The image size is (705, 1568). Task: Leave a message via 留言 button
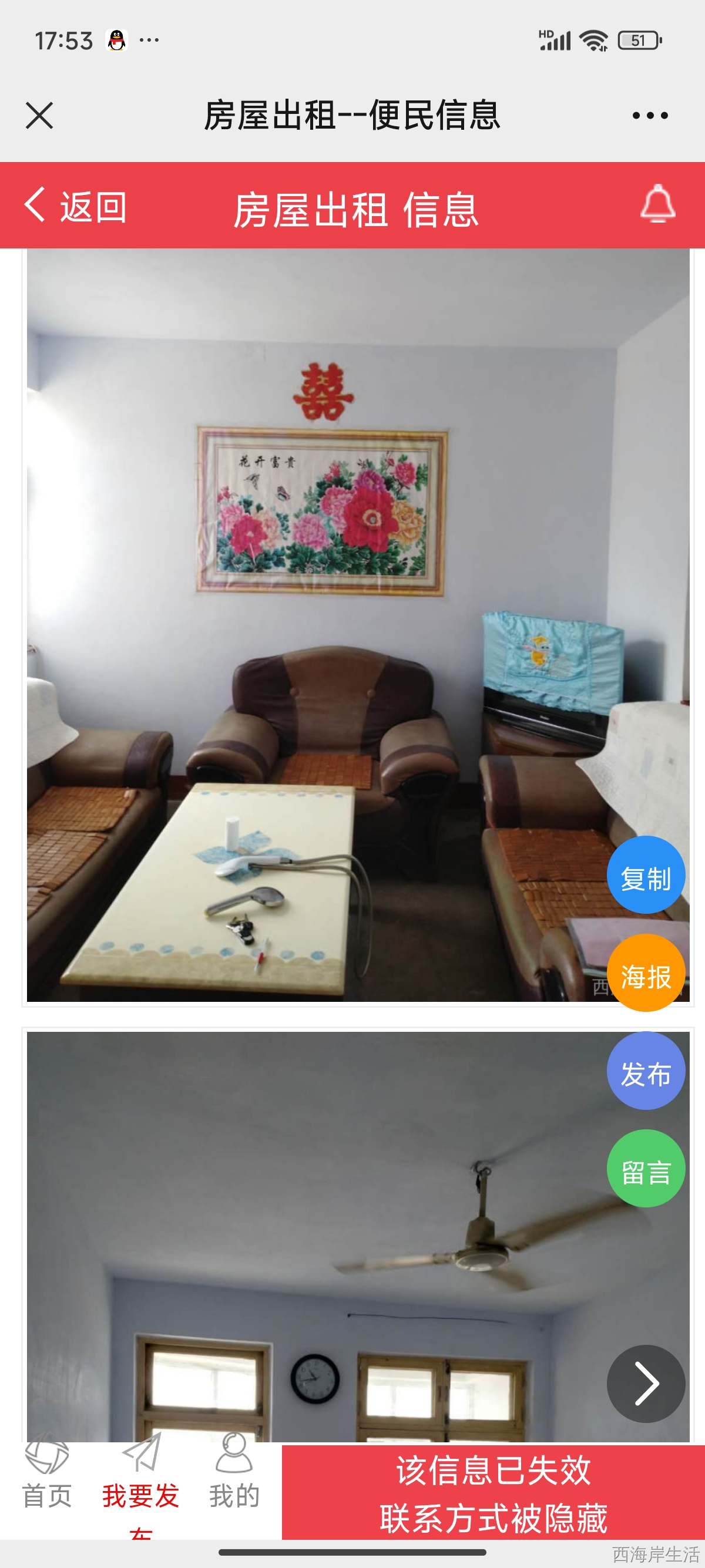tap(645, 1169)
